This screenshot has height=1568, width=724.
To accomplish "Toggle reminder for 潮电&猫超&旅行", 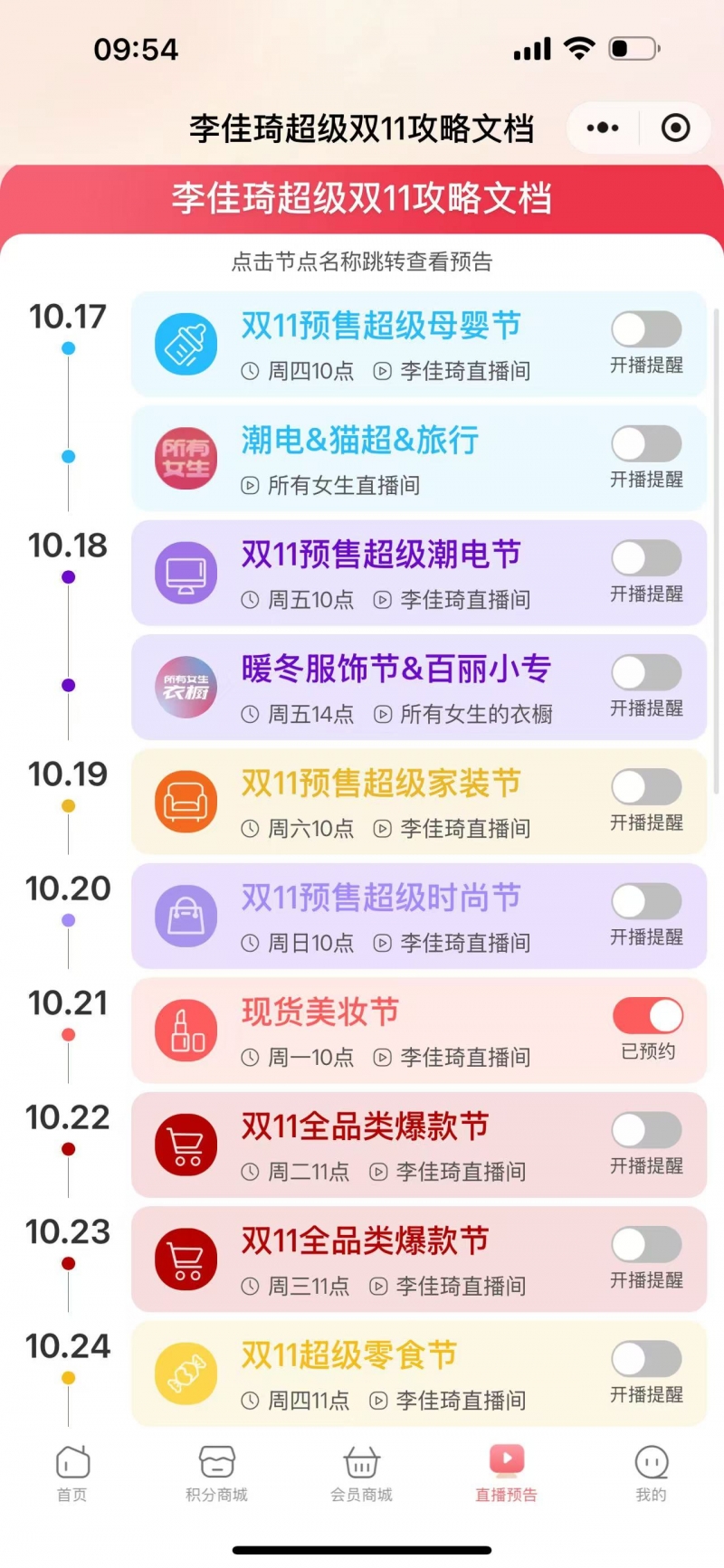I will click(646, 443).
